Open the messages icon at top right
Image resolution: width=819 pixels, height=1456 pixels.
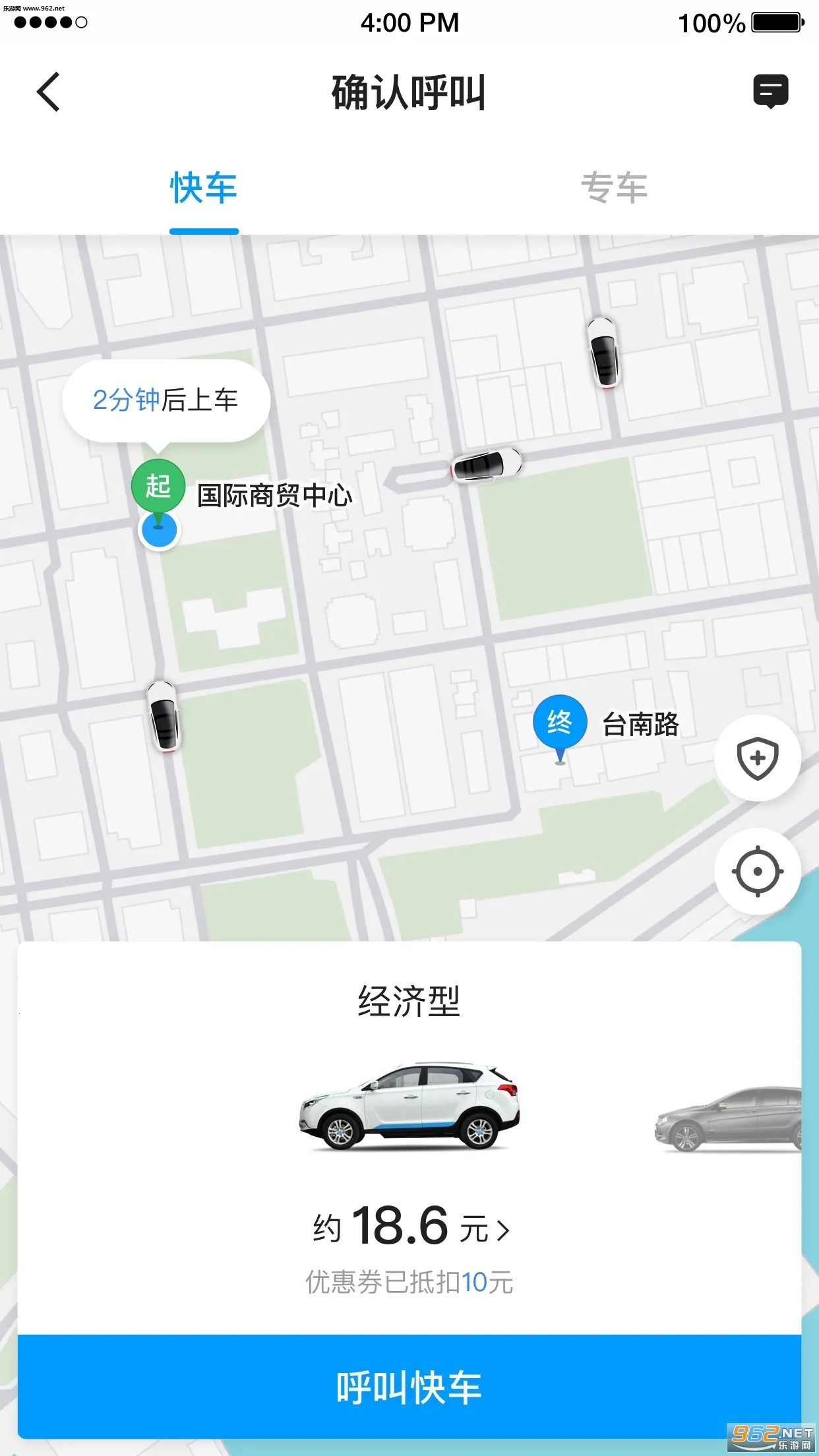point(770,92)
